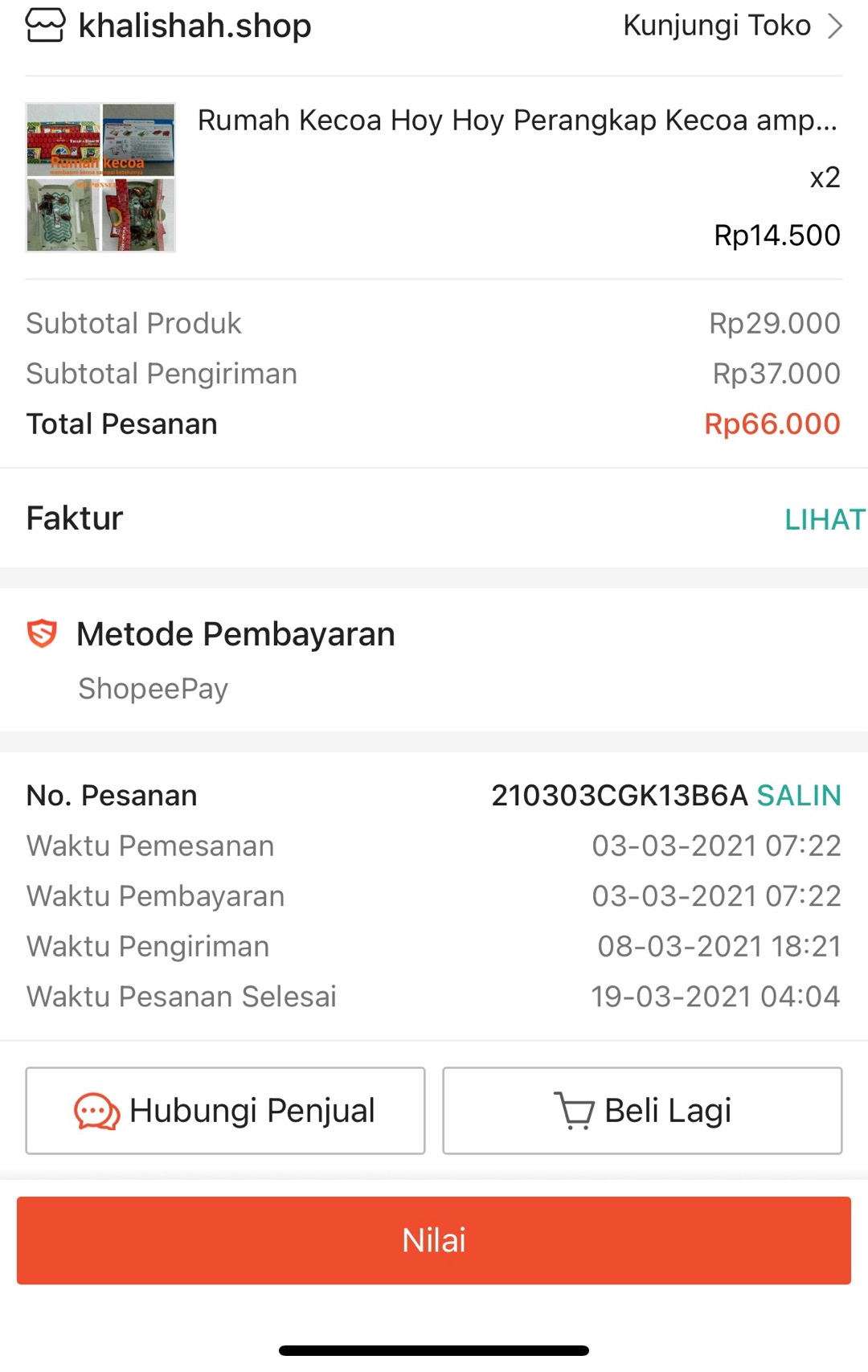Click the Faktur section label

coord(74,518)
